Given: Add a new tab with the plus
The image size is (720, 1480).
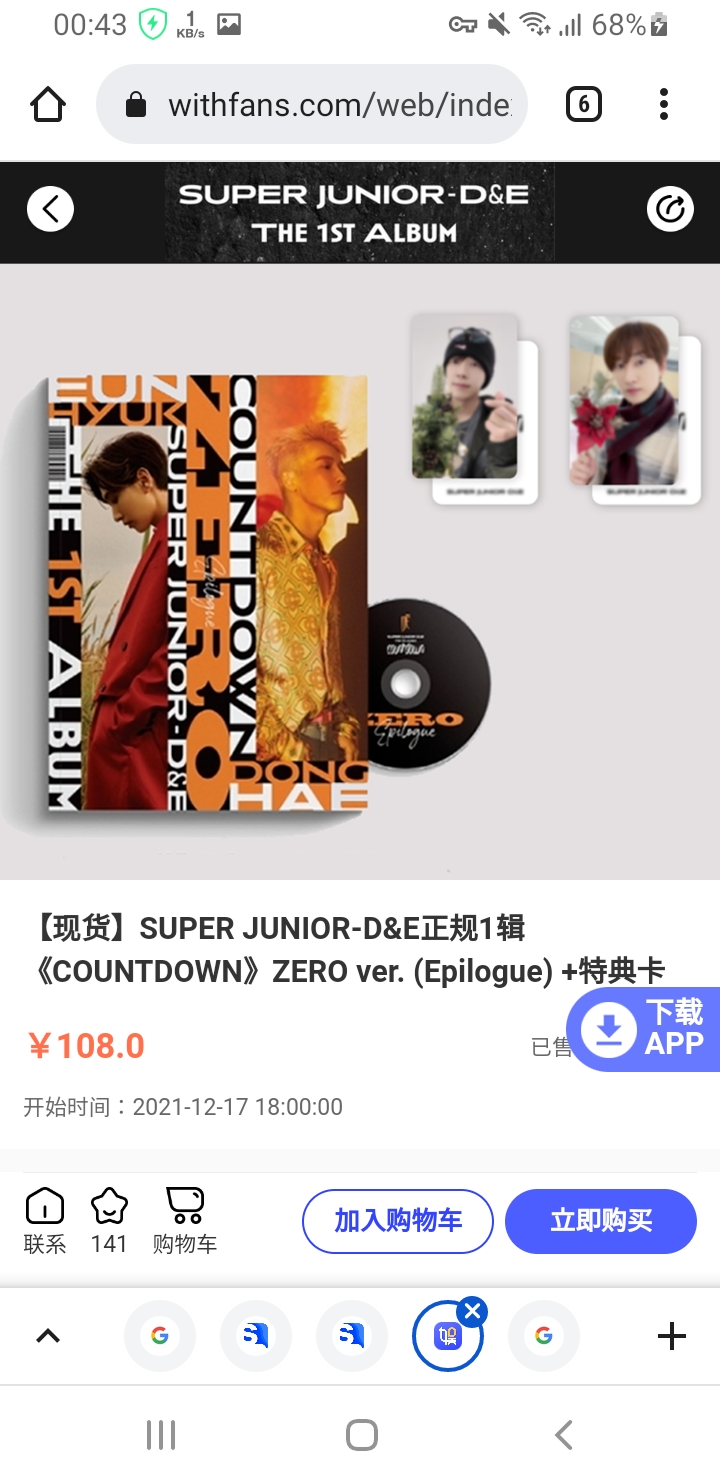Looking at the screenshot, I should [672, 1336].
